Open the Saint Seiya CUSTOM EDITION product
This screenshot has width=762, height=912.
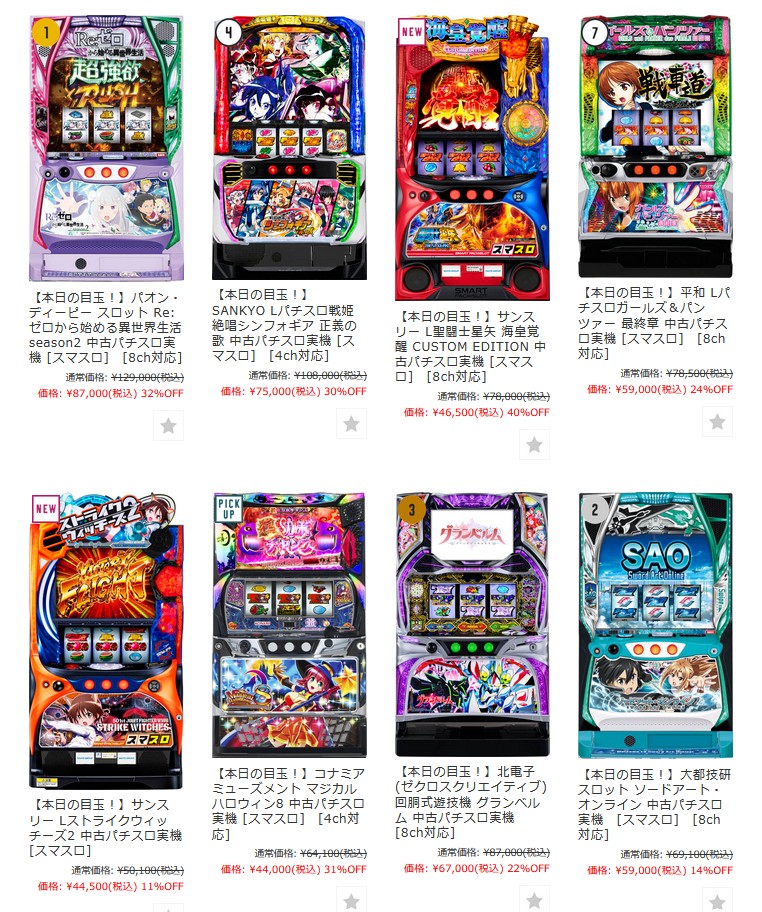click(x=472, y=158)
